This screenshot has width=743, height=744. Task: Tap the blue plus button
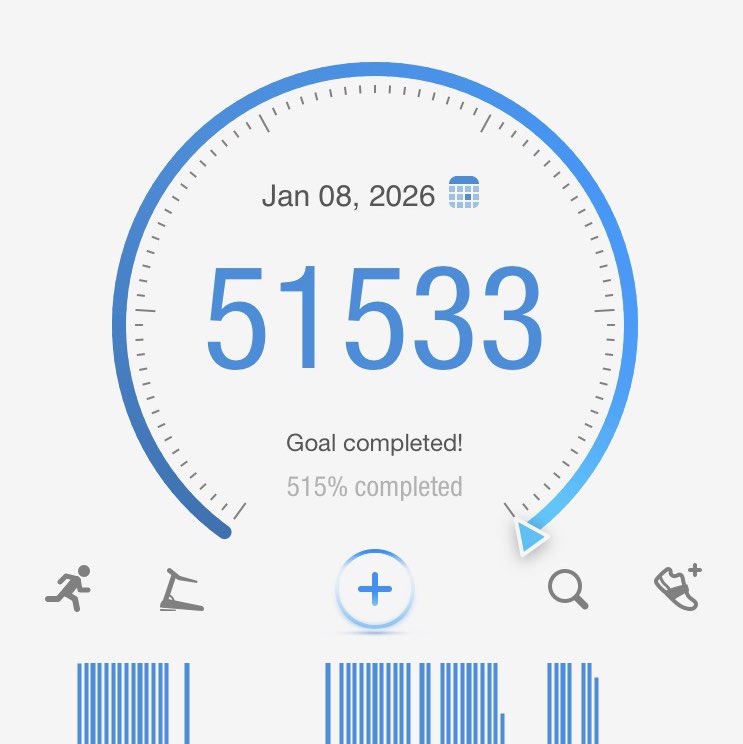(375, 590)
